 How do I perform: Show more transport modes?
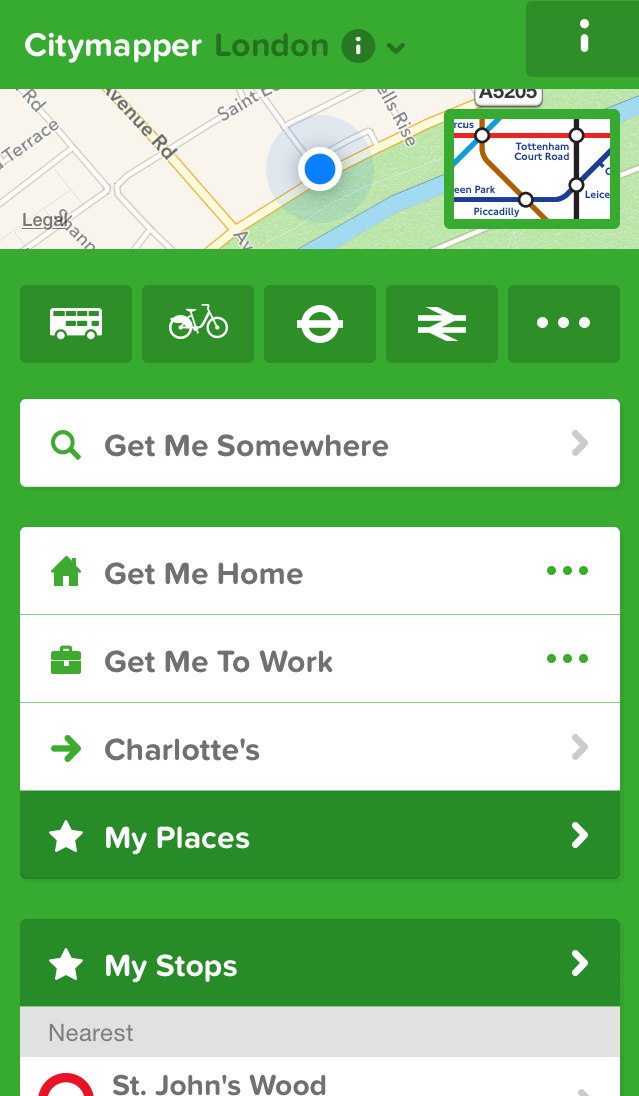pyautogui.click(x=564, y=324)
